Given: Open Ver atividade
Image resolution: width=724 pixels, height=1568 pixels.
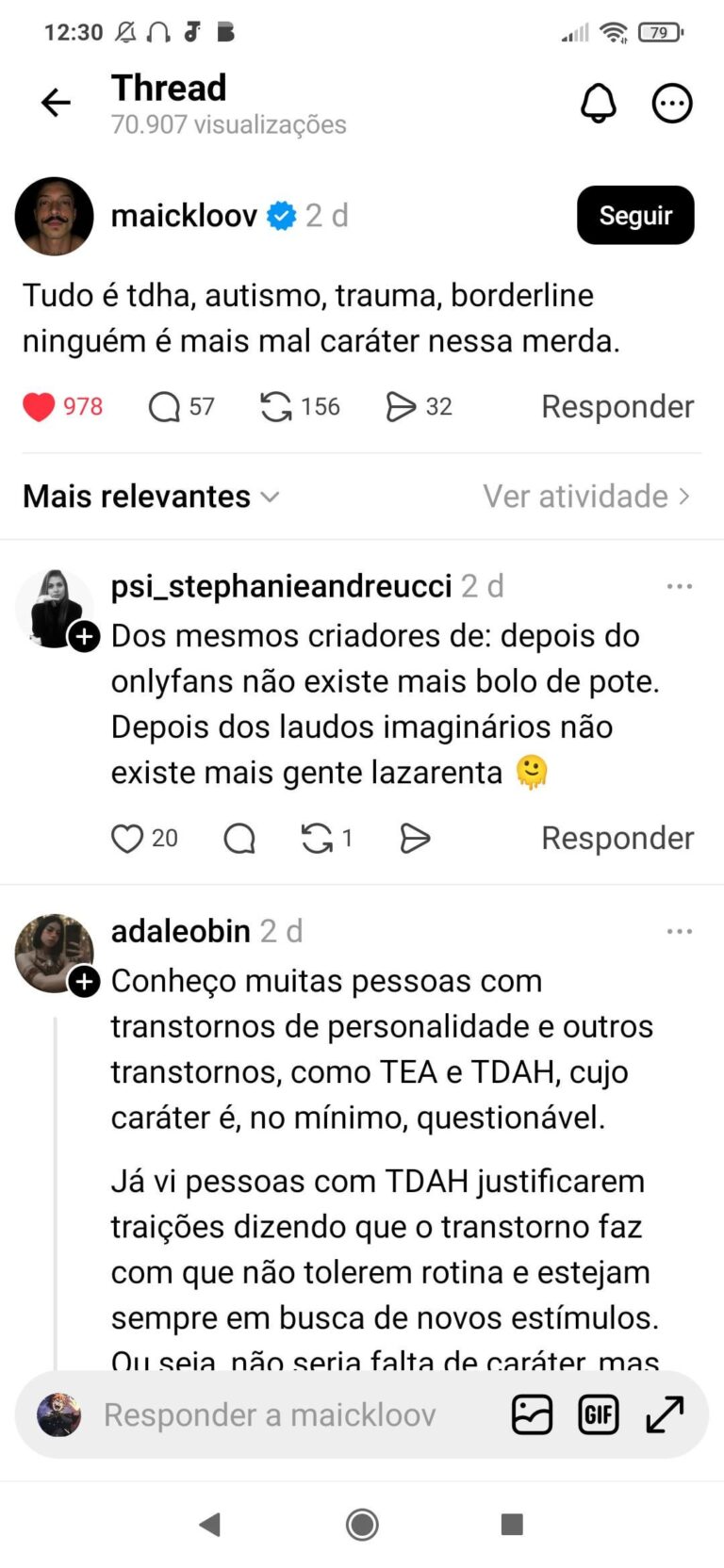Looking at the screenshot, I should [x=586, y=497].
